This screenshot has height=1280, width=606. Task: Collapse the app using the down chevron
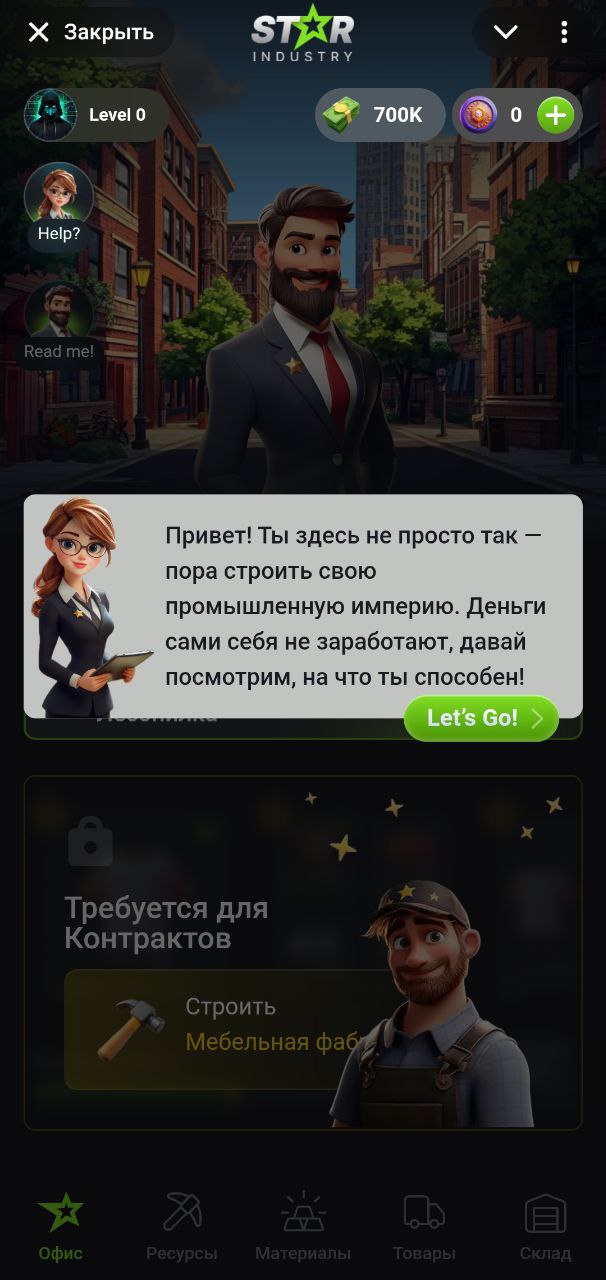point(506,33)
